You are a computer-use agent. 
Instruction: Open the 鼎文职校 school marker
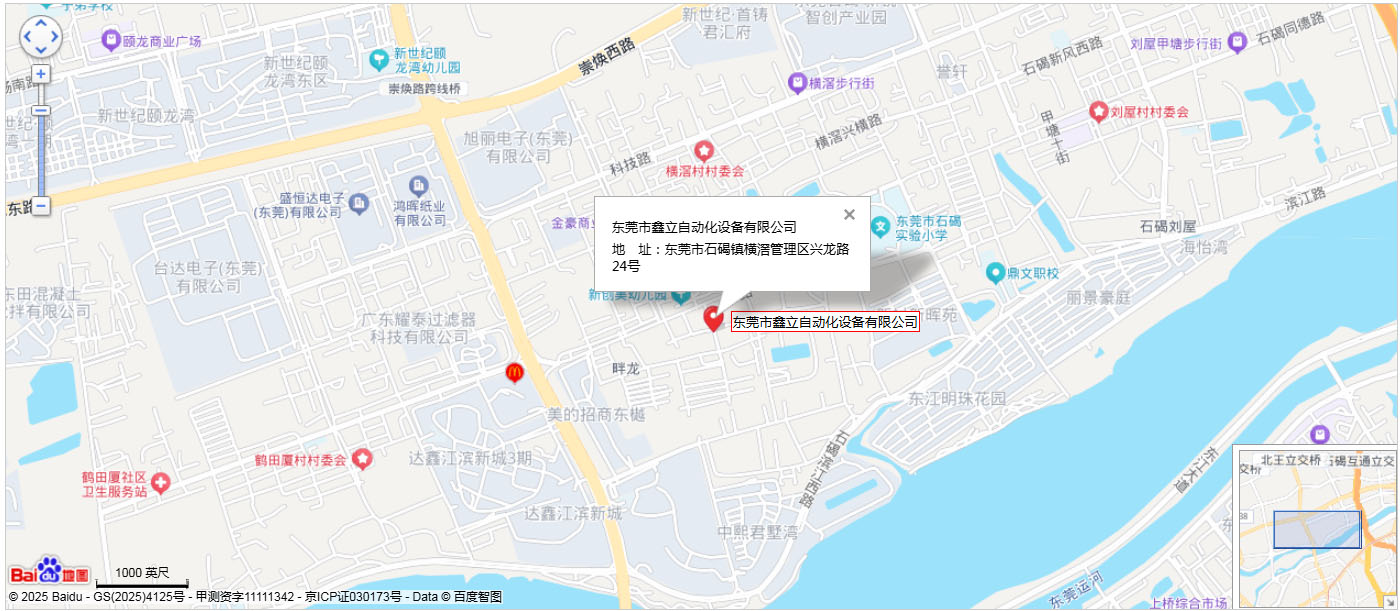(x=995, y=271)
